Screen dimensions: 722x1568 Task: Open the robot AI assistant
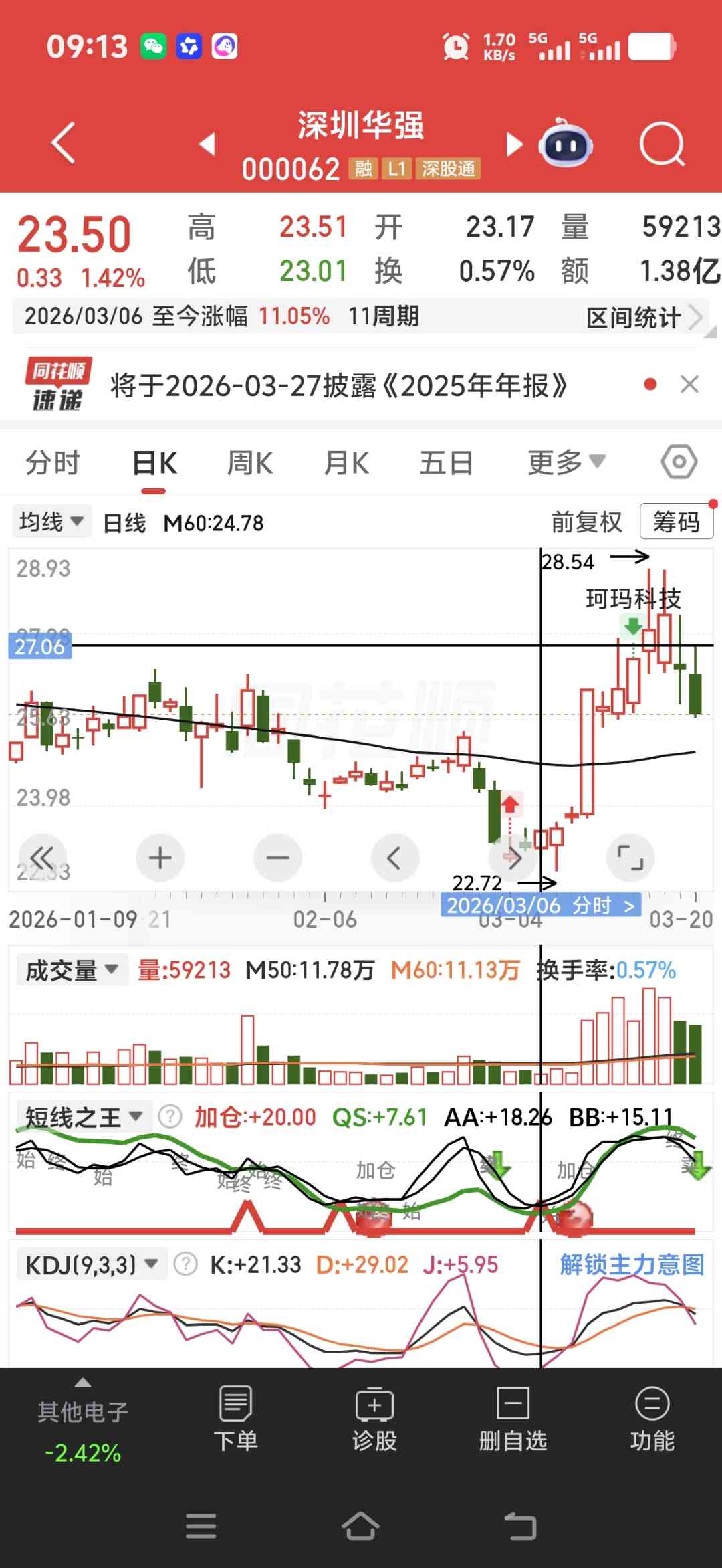(x=566, y=144)
